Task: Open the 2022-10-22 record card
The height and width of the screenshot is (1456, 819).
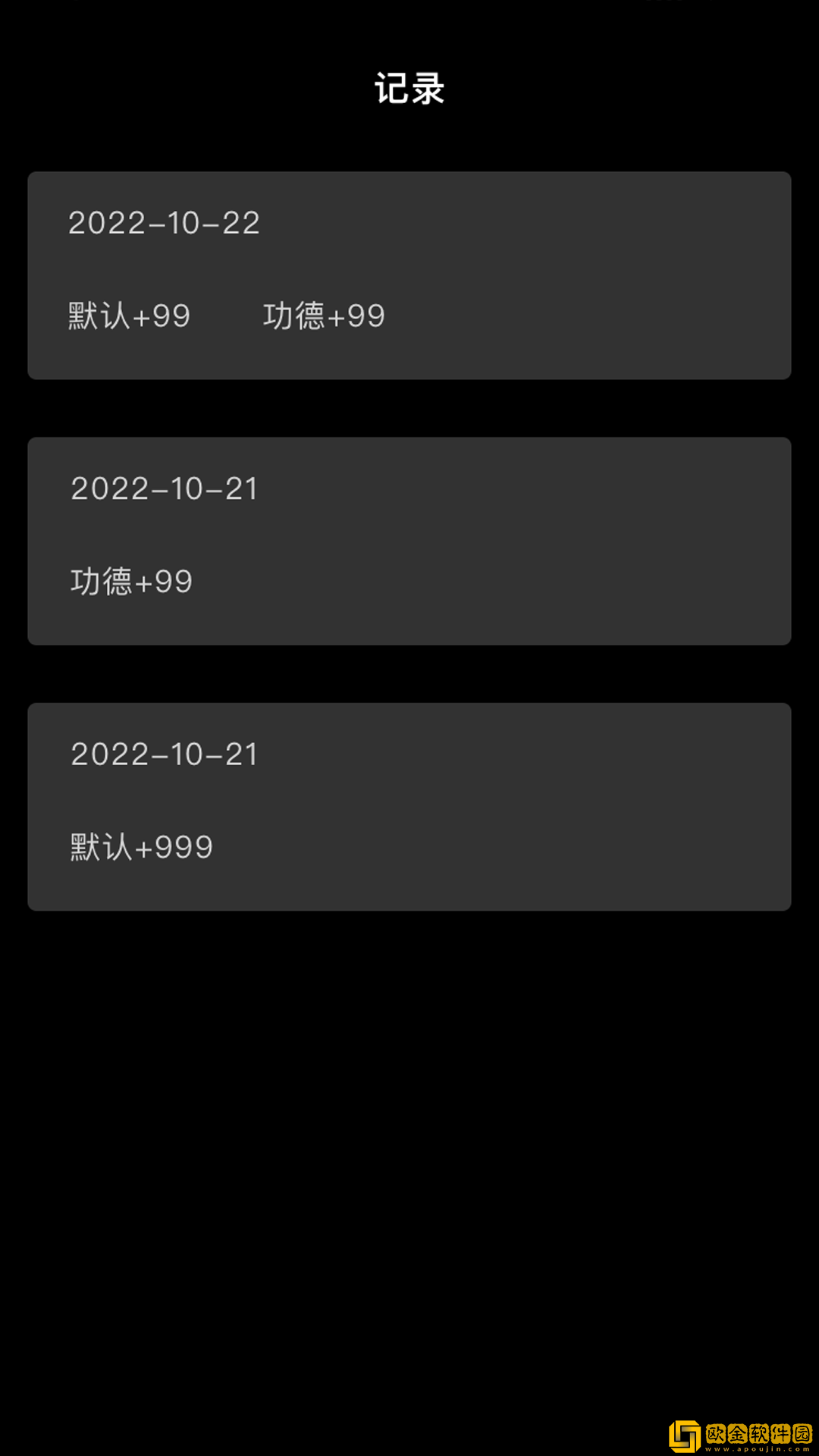Action: [x=409, y=275]
